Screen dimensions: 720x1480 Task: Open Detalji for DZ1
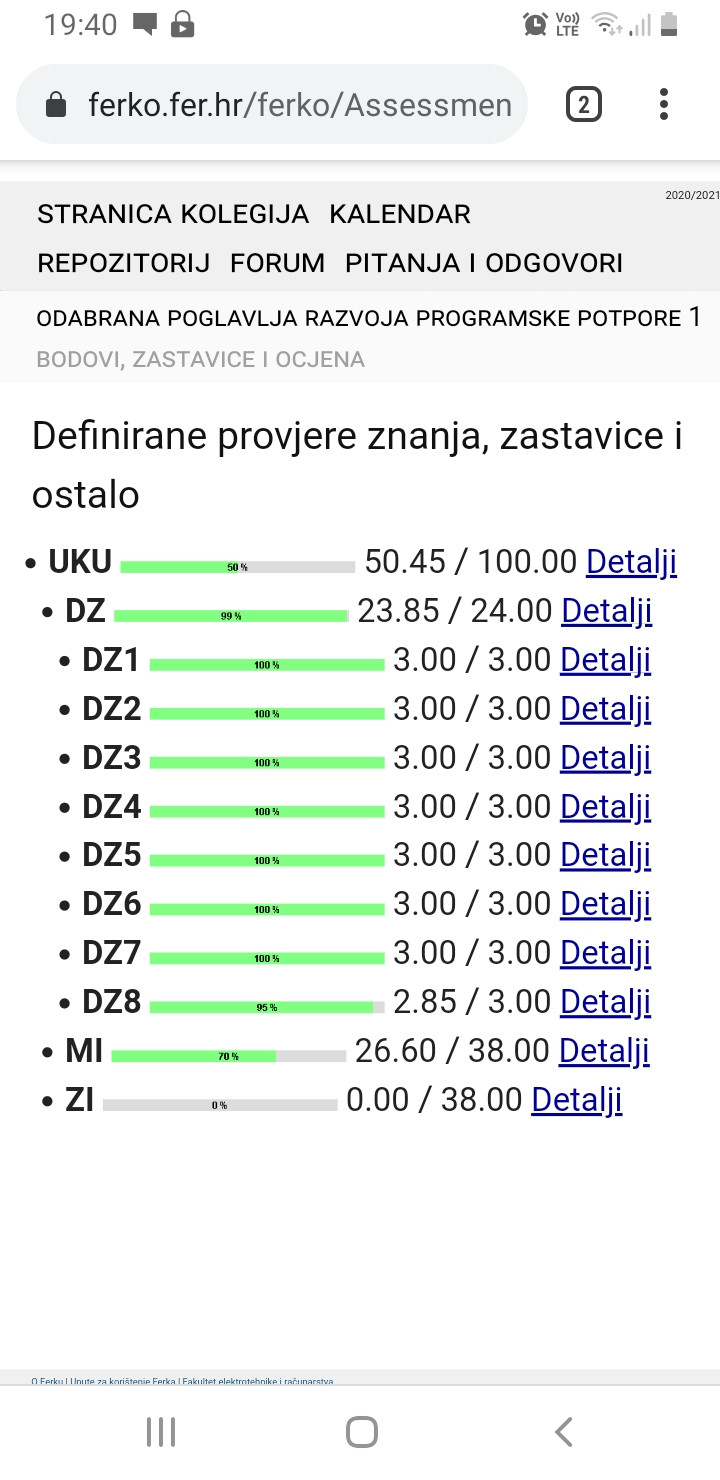(x=606, y=660)
